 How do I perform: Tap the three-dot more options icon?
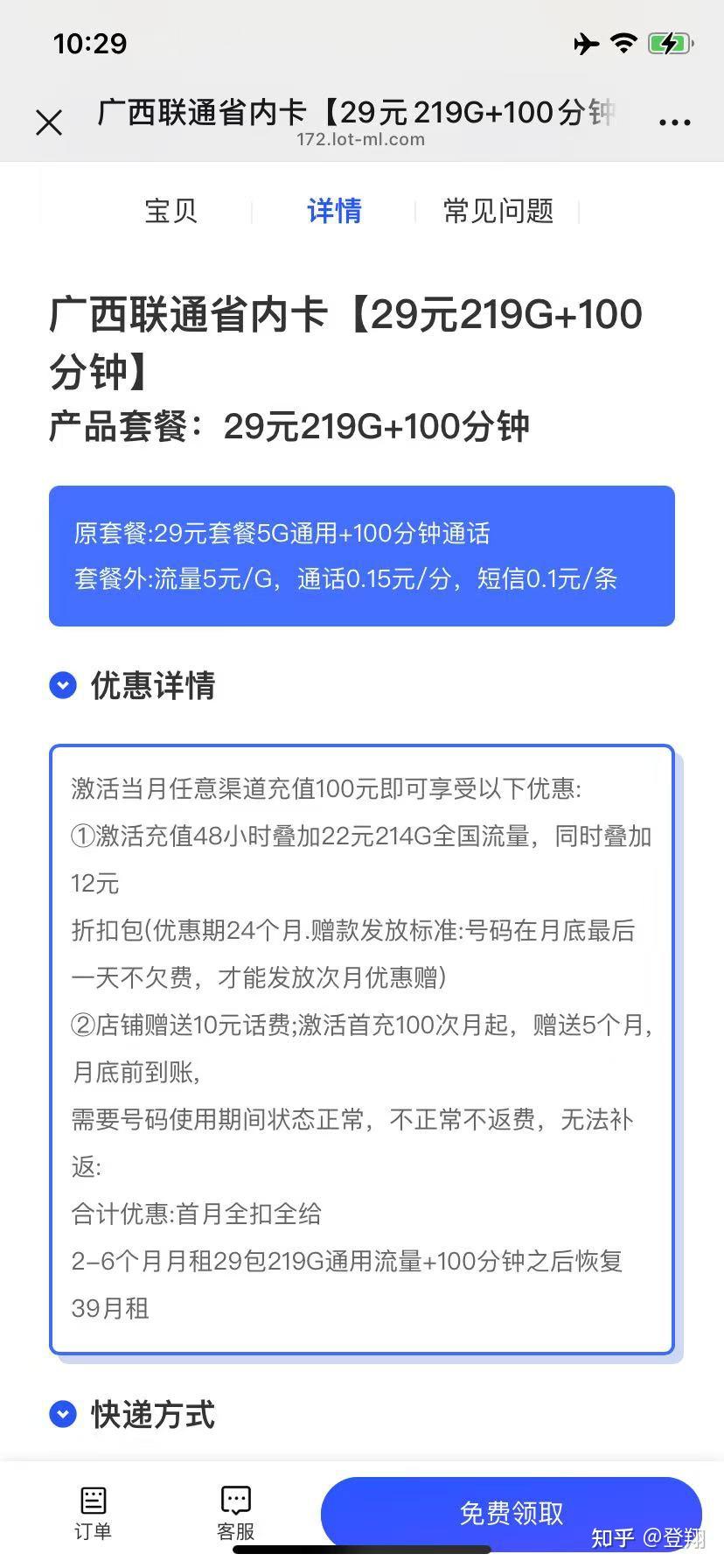[x=674, y=122]
